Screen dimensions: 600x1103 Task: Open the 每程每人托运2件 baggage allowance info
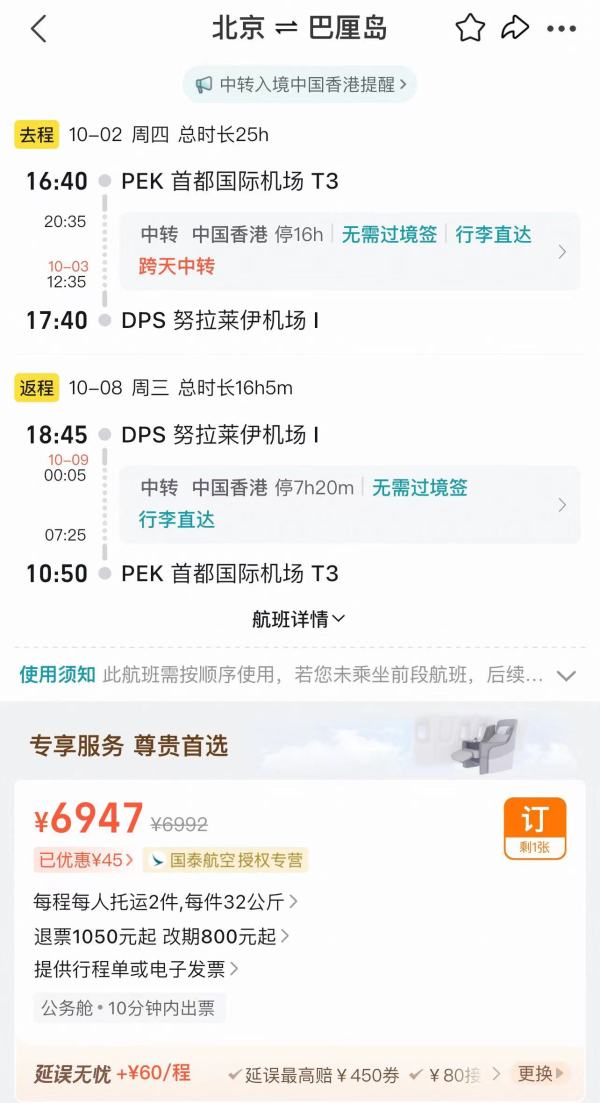click(165, 902)
